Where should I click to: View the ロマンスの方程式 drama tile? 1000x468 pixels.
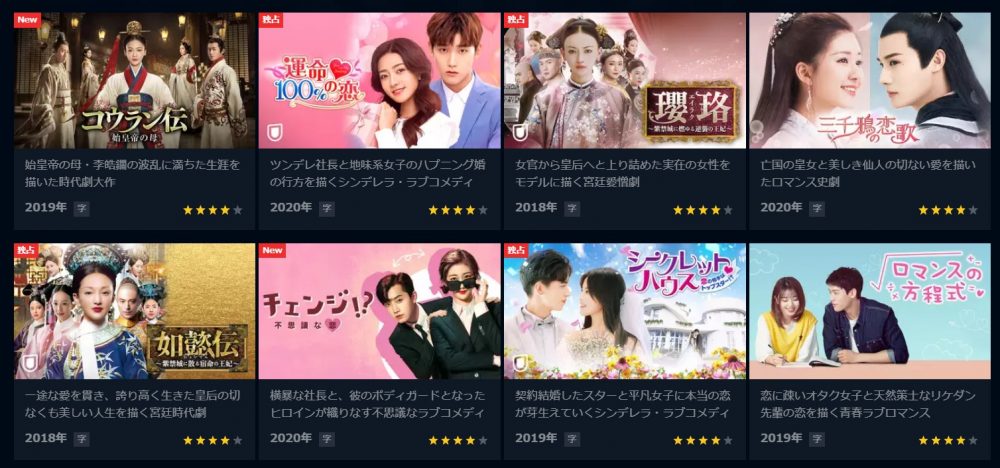point(869,311)
